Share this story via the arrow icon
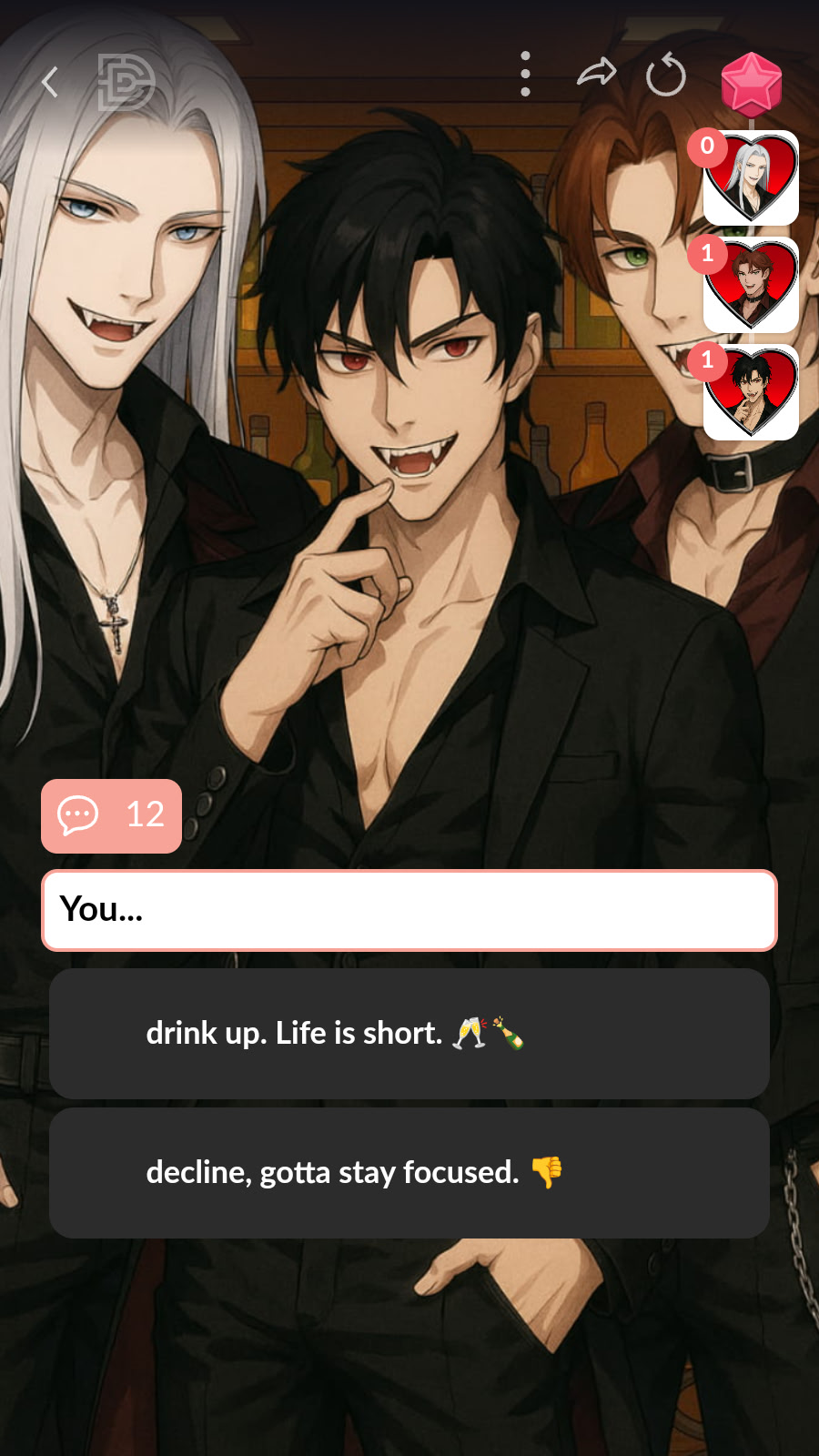 597,73
